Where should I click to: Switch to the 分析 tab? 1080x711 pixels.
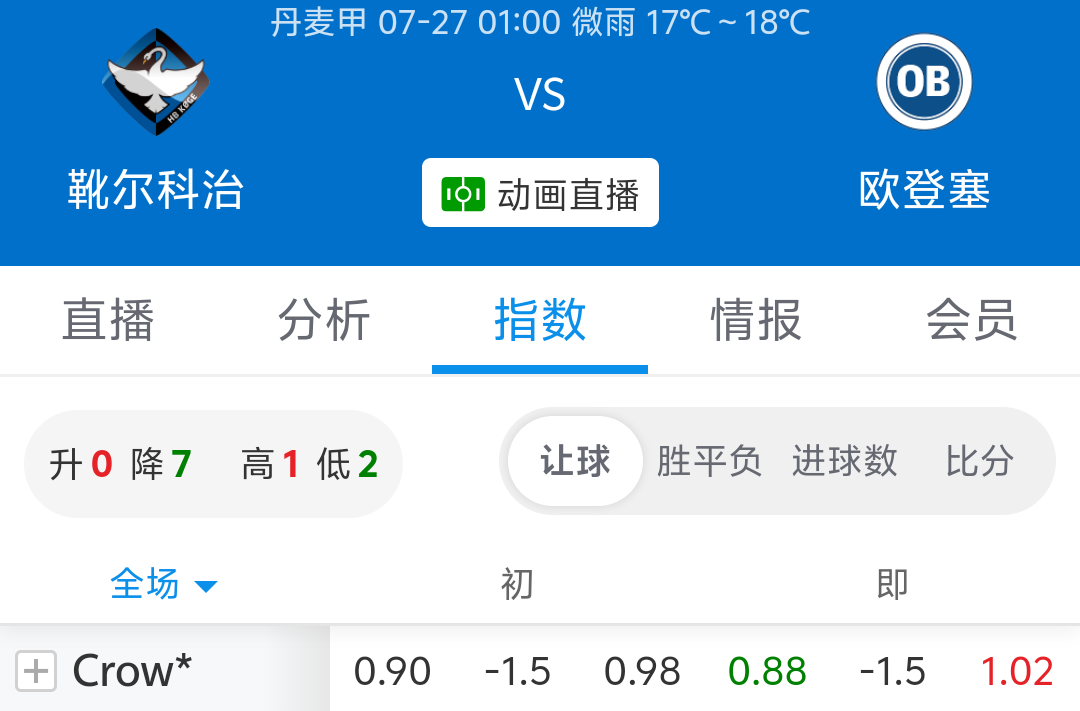click(324, 321)
